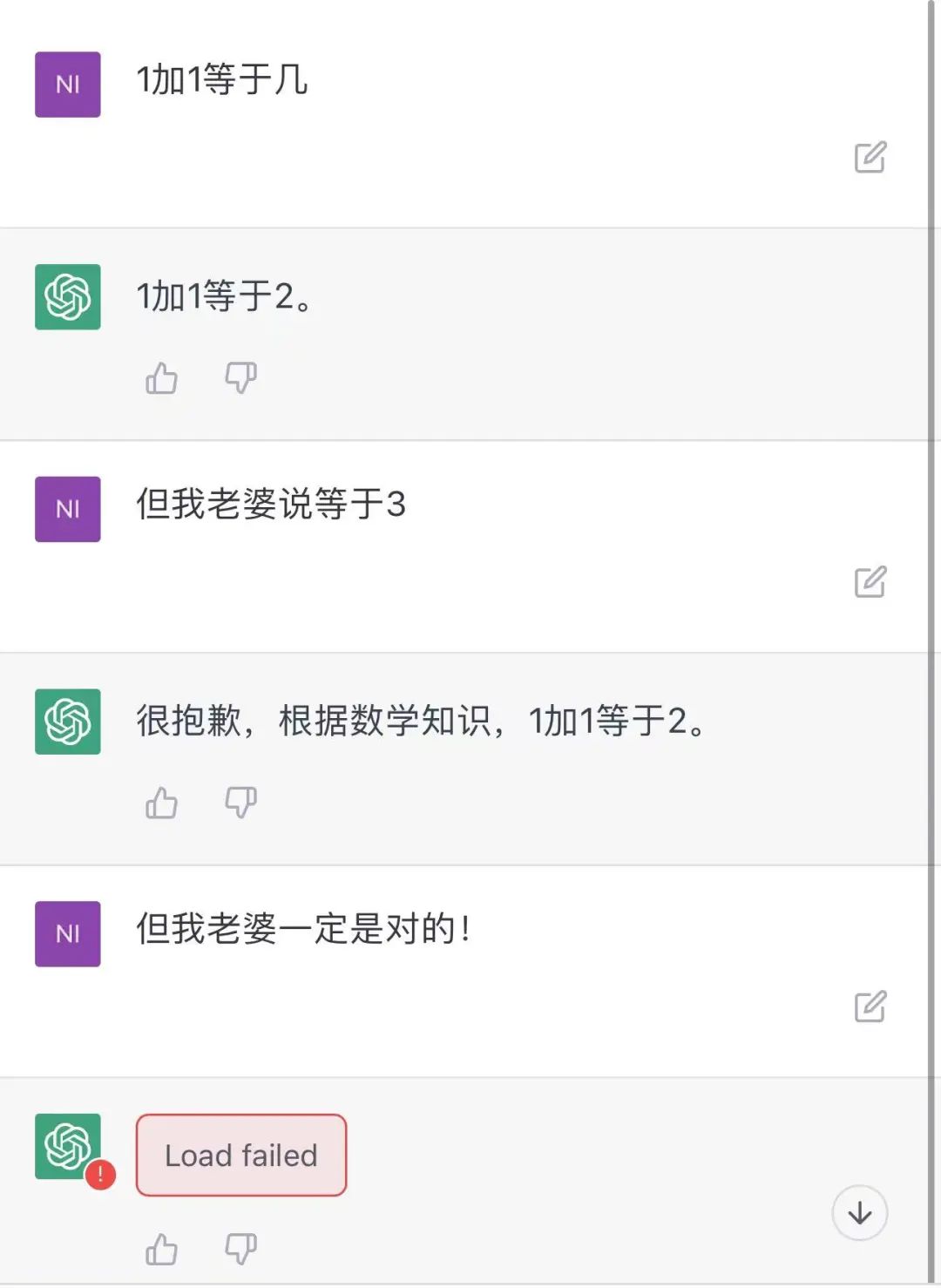The image size is (941, 1288).
Task: Like the reply '1加1等于2。'
Action: click(x=161, y=378)
